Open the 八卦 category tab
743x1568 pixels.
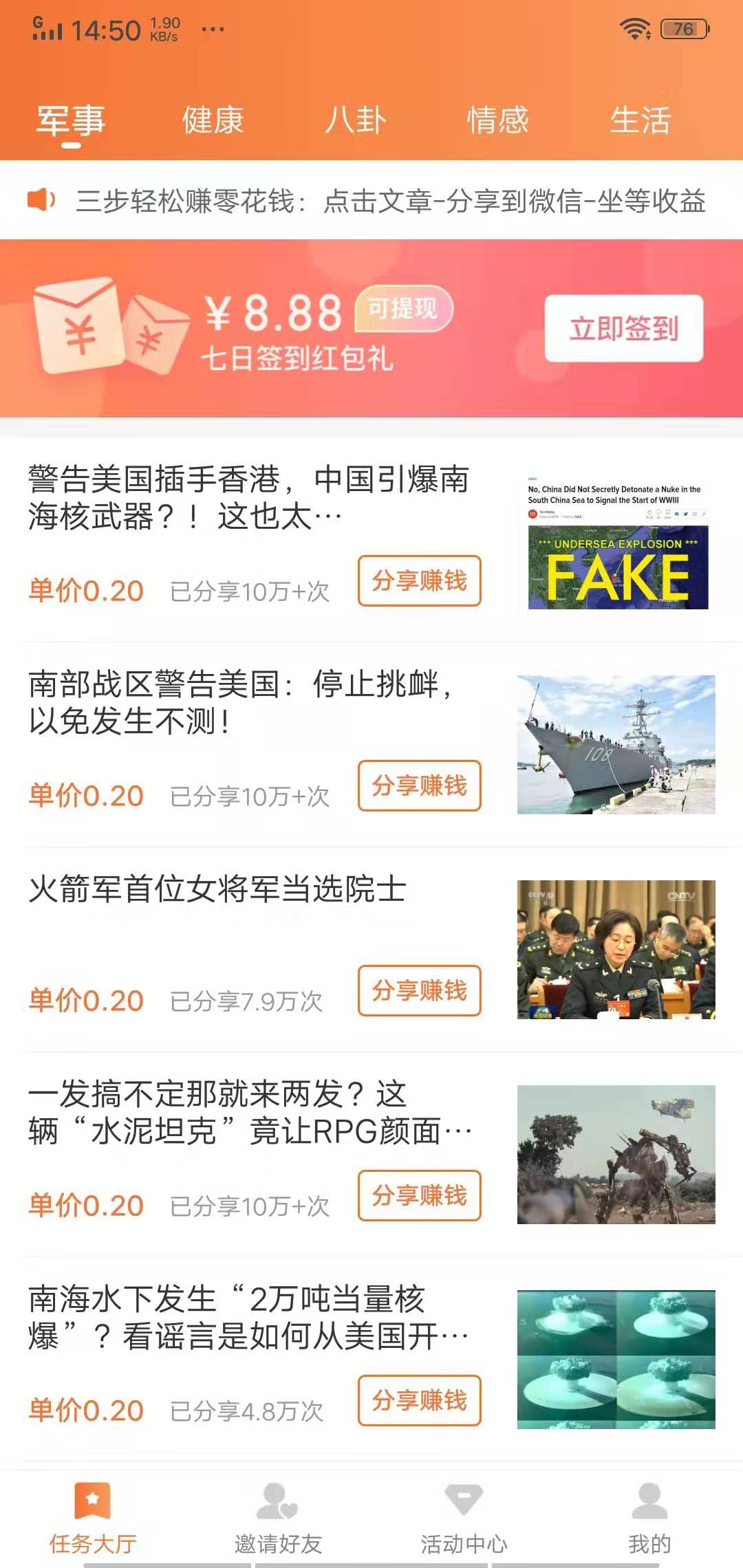pos(356,120)
